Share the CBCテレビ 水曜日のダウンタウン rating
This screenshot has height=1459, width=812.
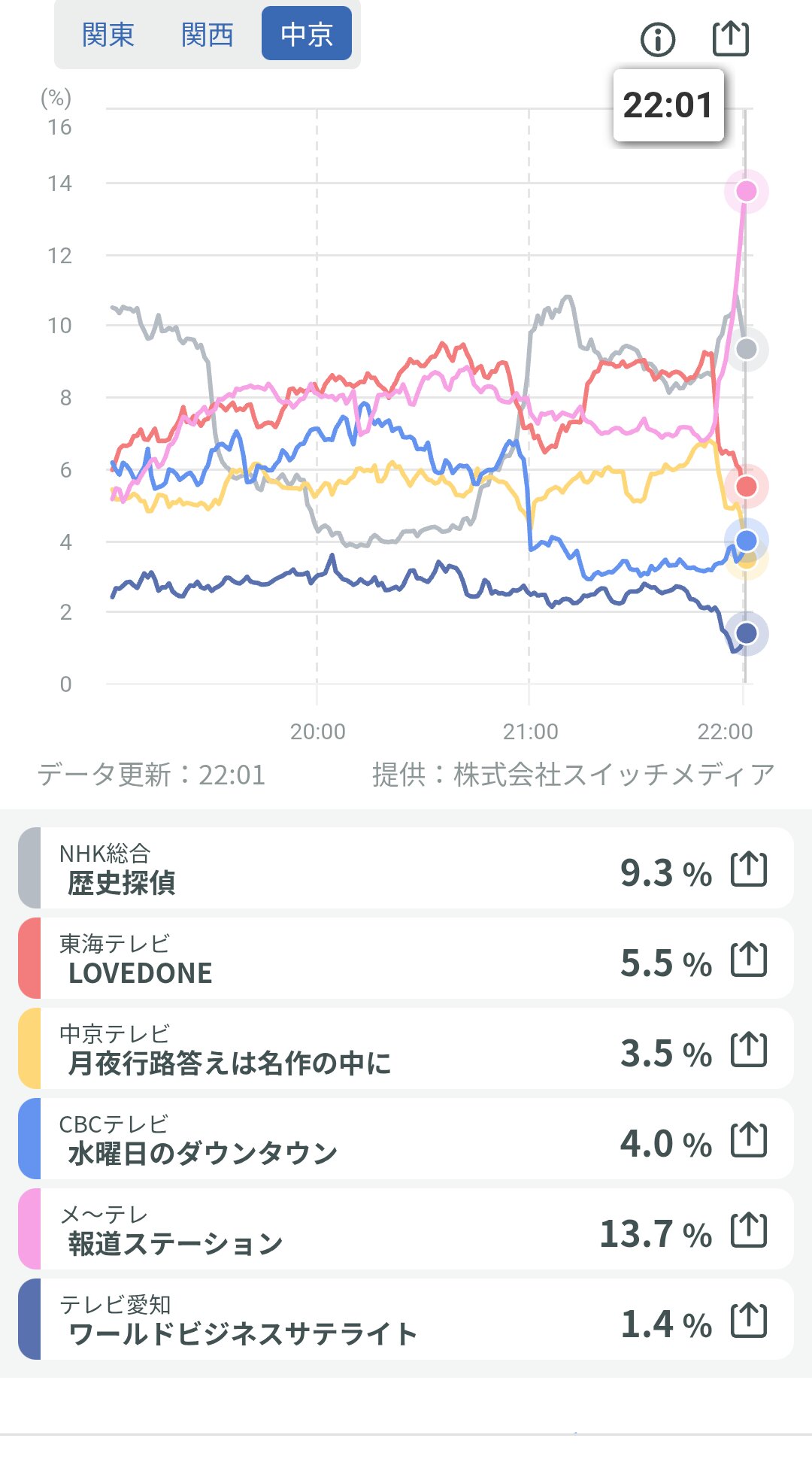(x=749, y=1140)
